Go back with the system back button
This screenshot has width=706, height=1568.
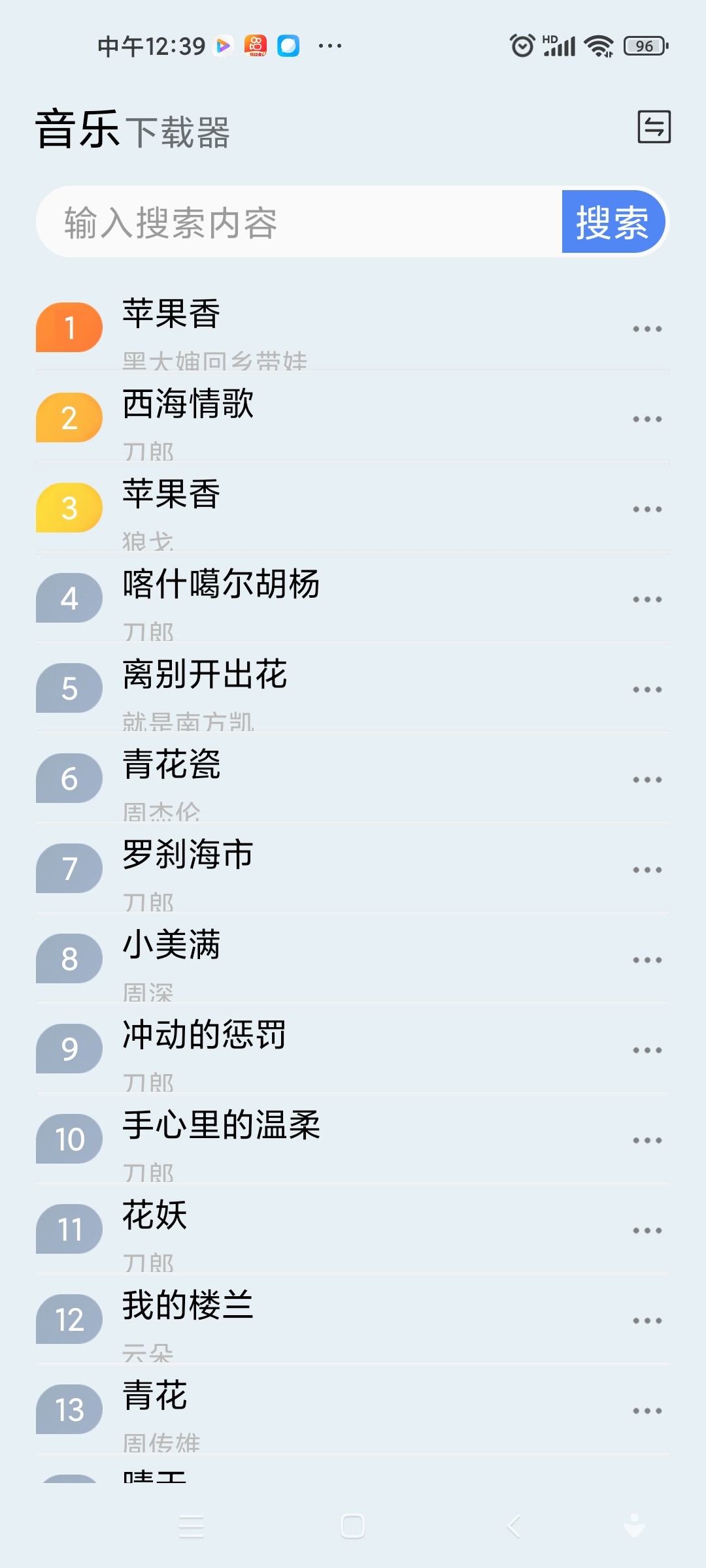pos(514,1527)
